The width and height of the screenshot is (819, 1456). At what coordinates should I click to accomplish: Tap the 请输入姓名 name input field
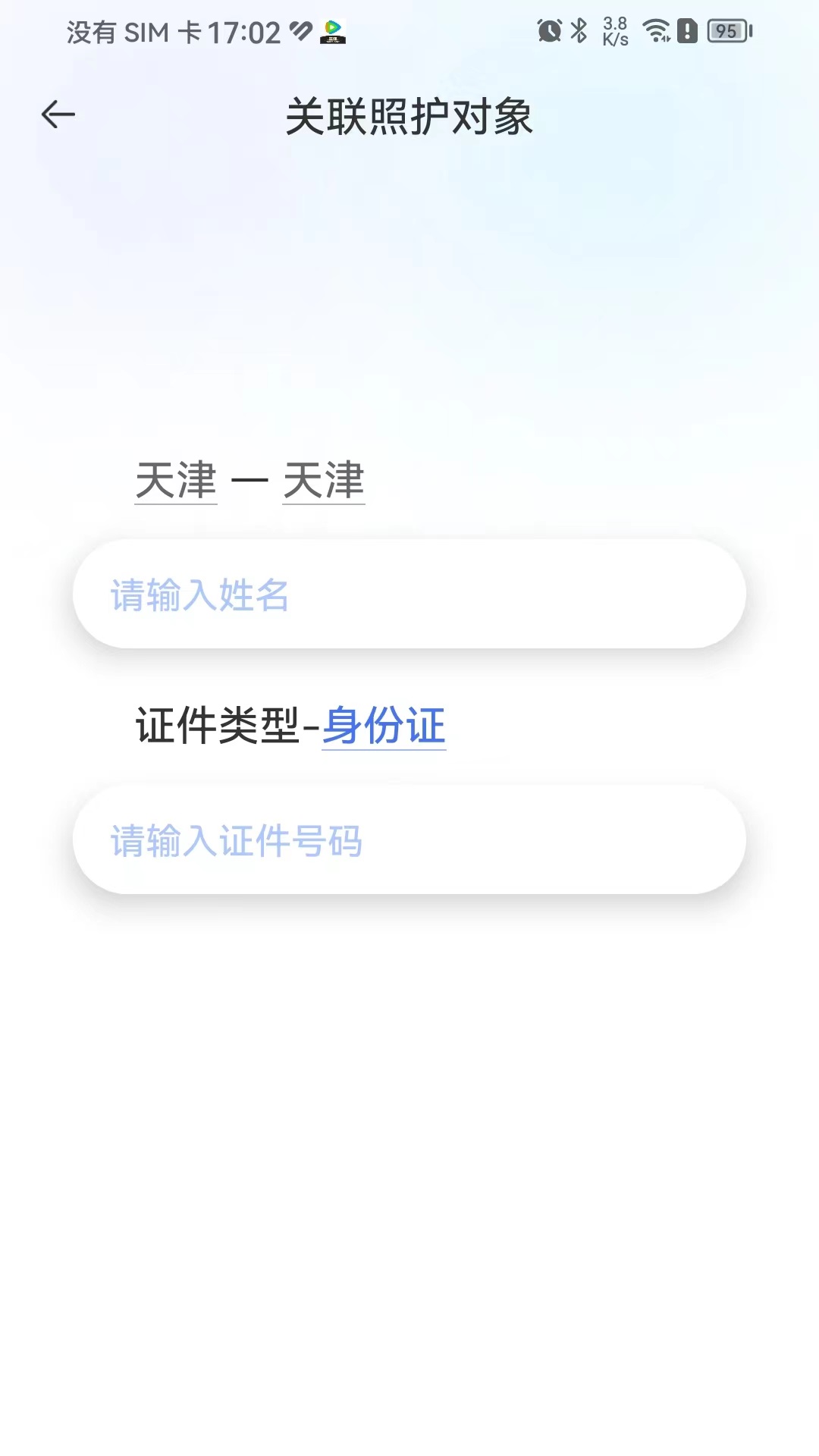pos(409,595)
